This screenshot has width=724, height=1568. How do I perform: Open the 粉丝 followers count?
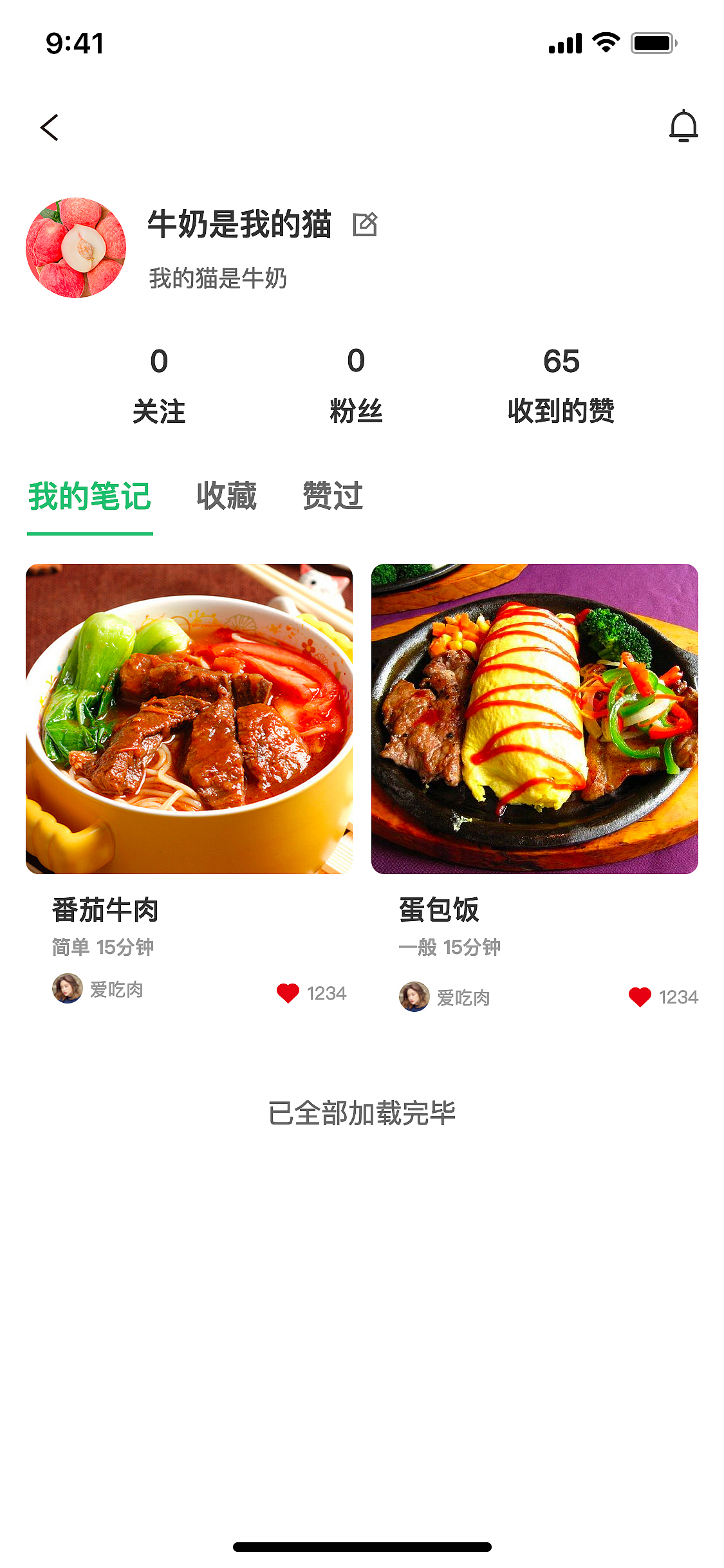coord(356,386)
